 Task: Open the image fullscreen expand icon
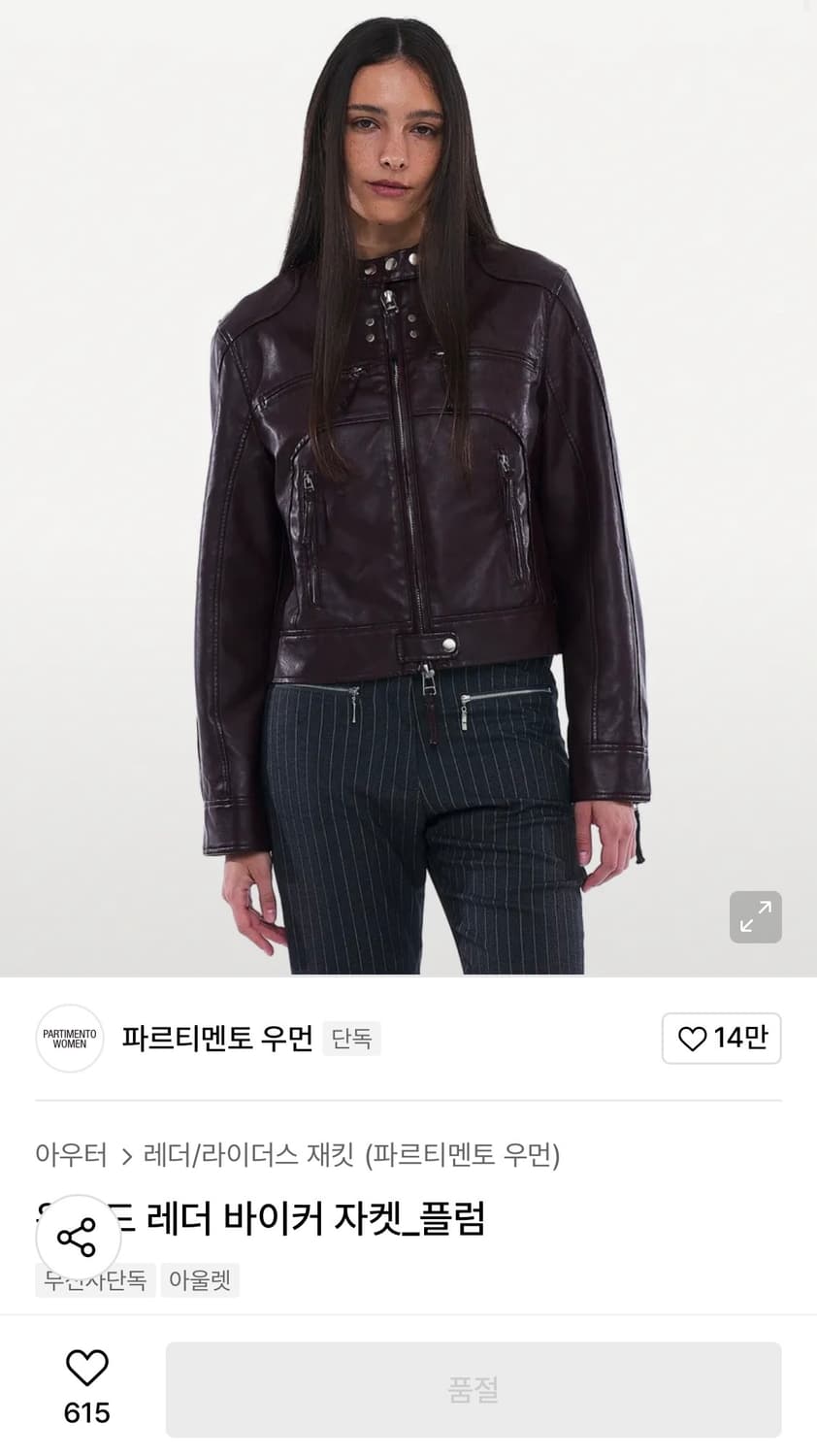755,916
